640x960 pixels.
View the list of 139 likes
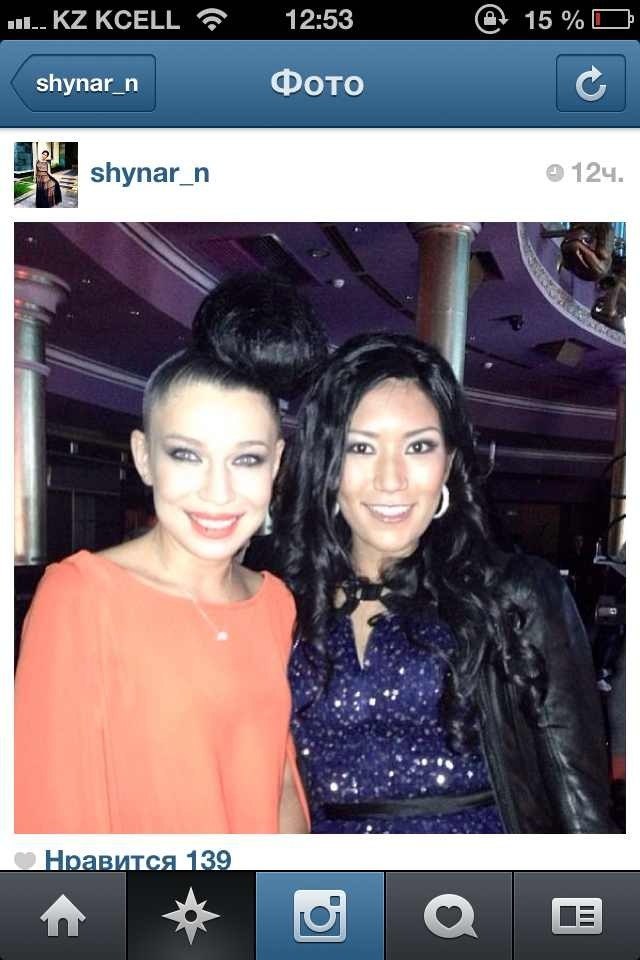point(137,859)
